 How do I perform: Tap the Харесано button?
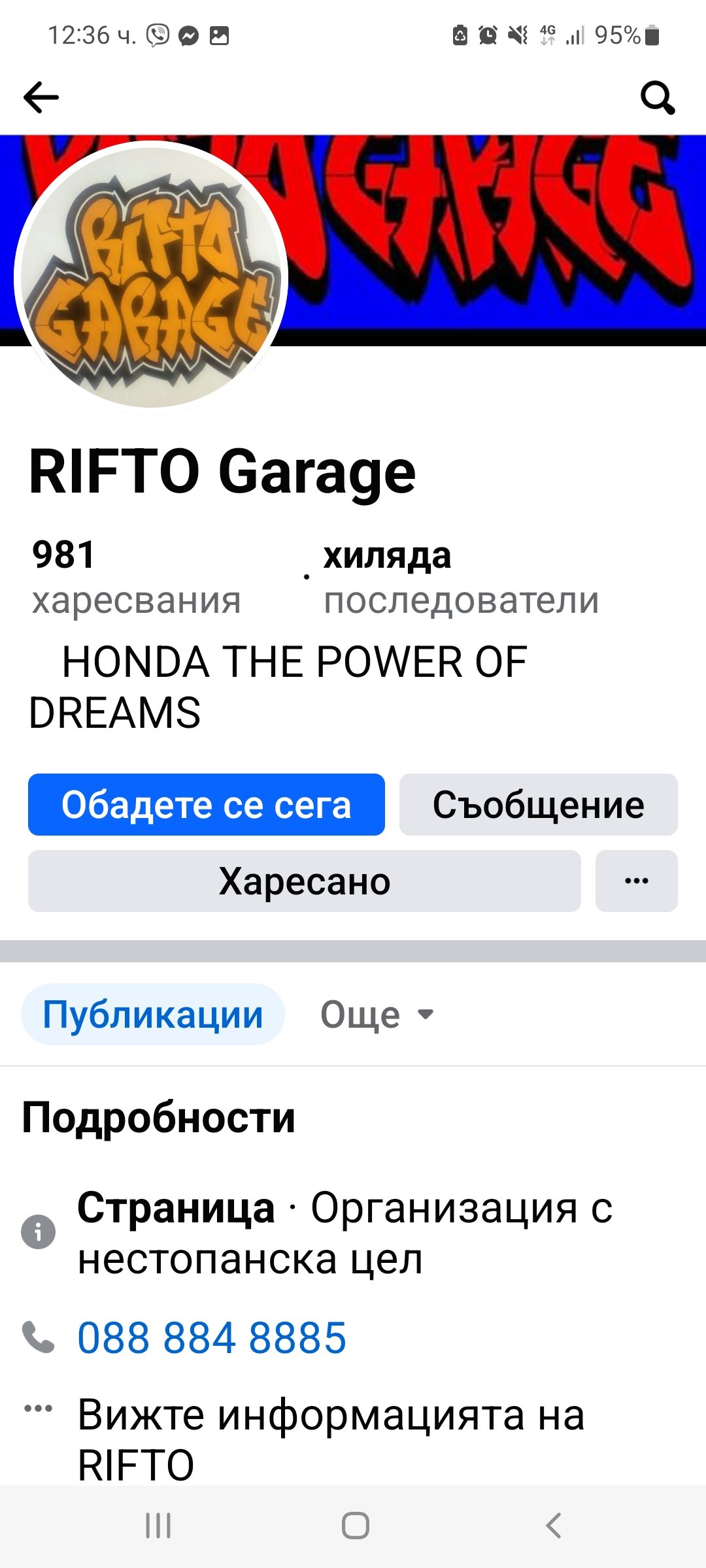[x=305, y=881]
